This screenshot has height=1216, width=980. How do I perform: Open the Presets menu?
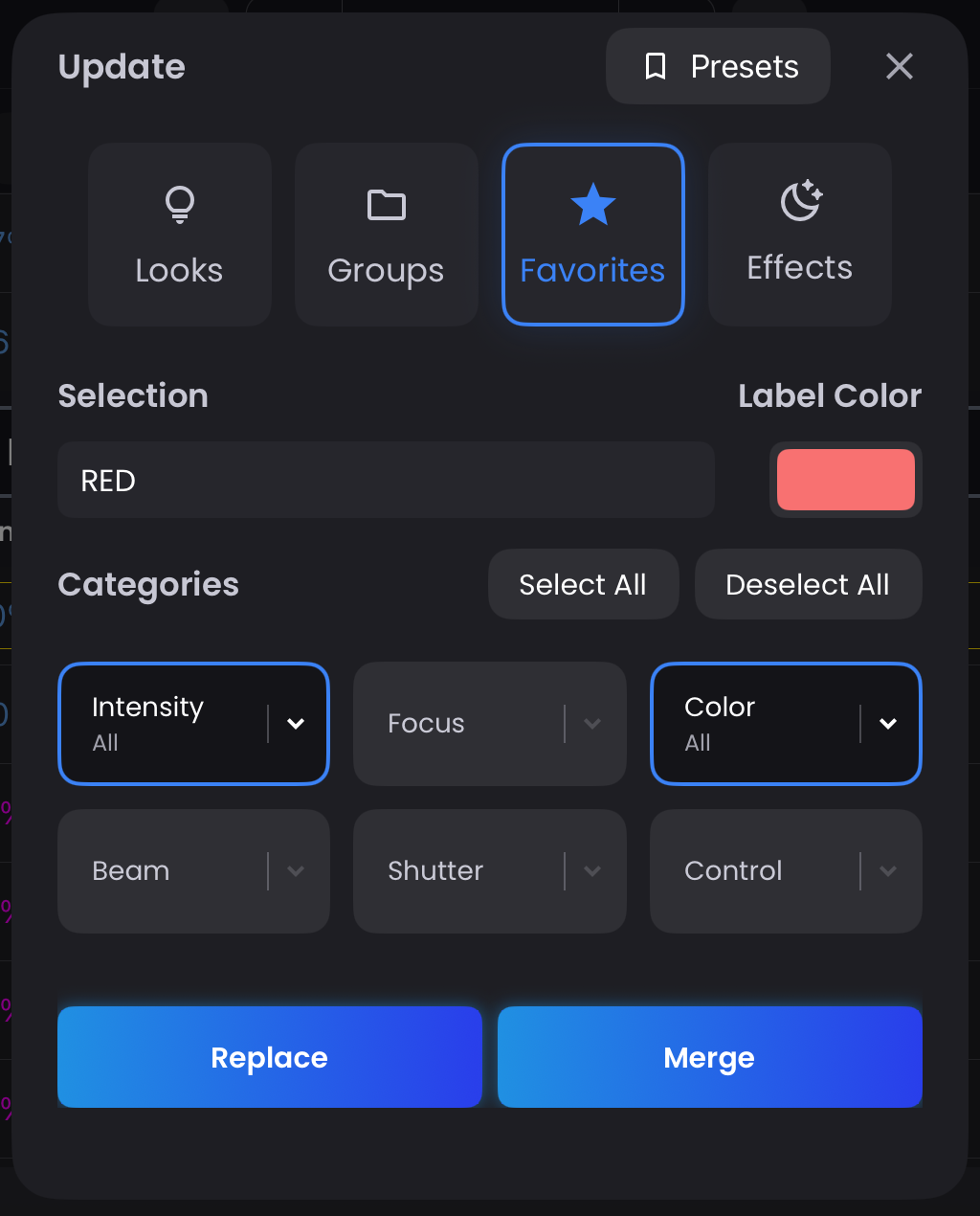718,66
